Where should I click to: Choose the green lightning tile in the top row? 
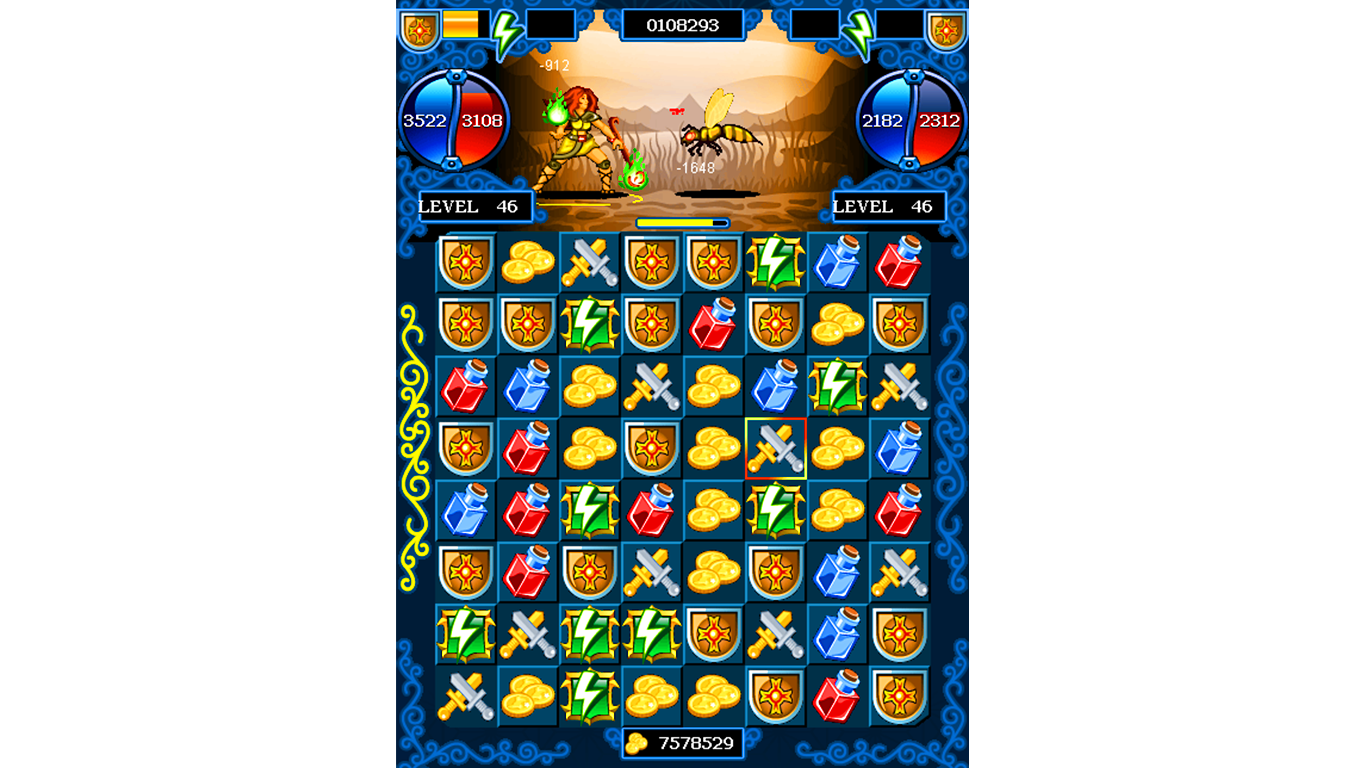point(775,263)
